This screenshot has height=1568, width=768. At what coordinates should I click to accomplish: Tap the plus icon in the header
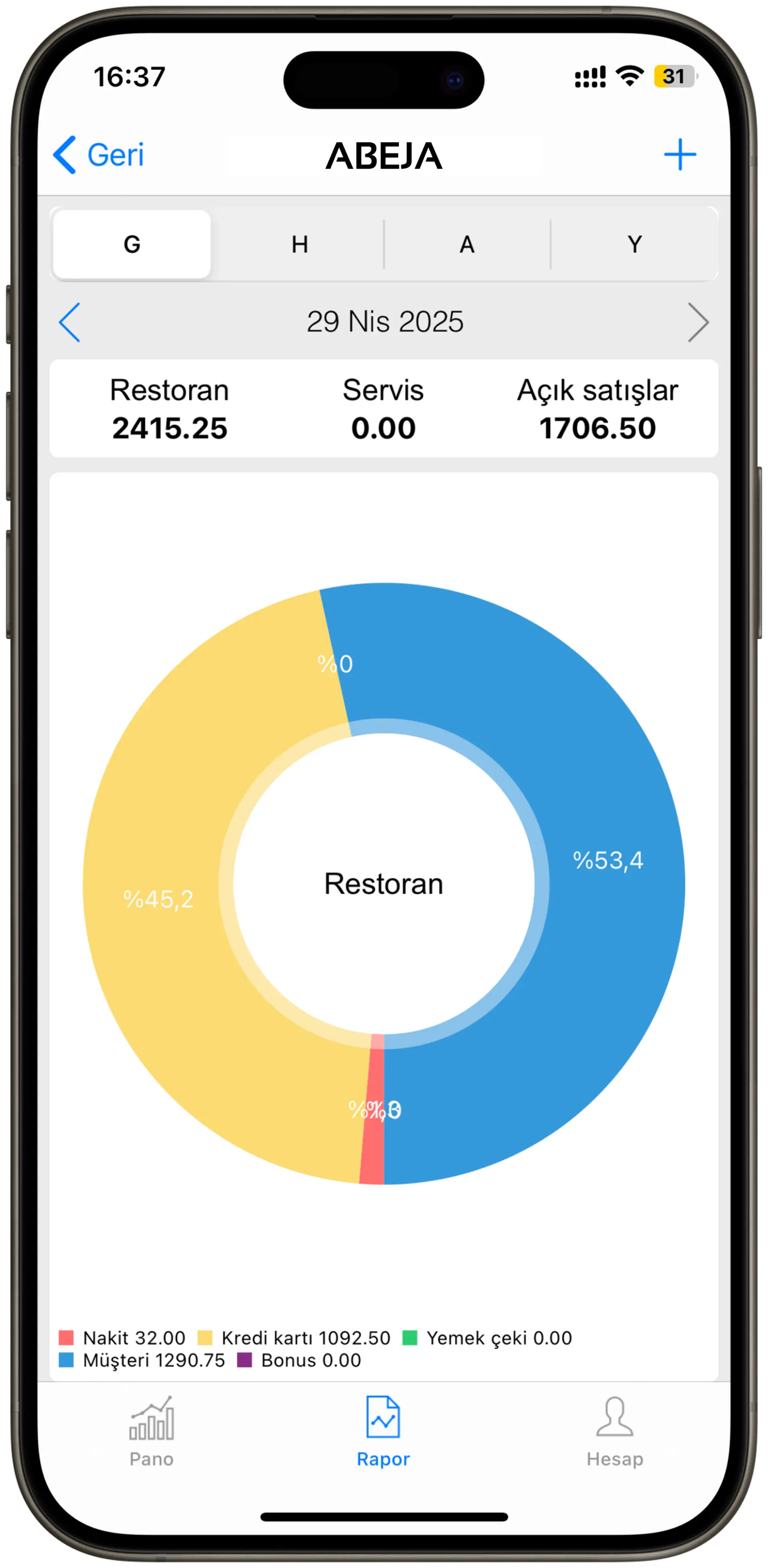pos(680,154)
